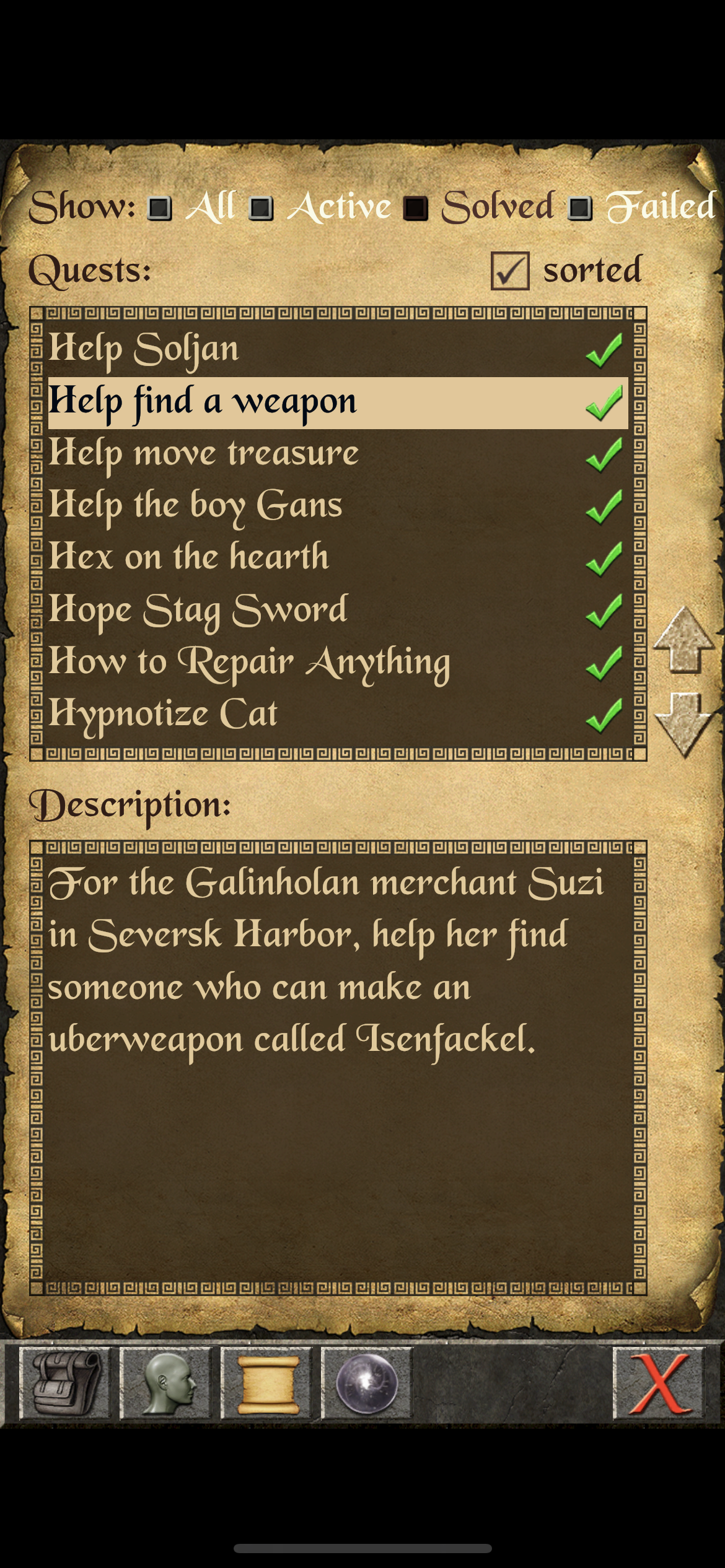This screenshot has height=1568, width=725.
Task: Open the character head screen
Action: (165, 1382)
